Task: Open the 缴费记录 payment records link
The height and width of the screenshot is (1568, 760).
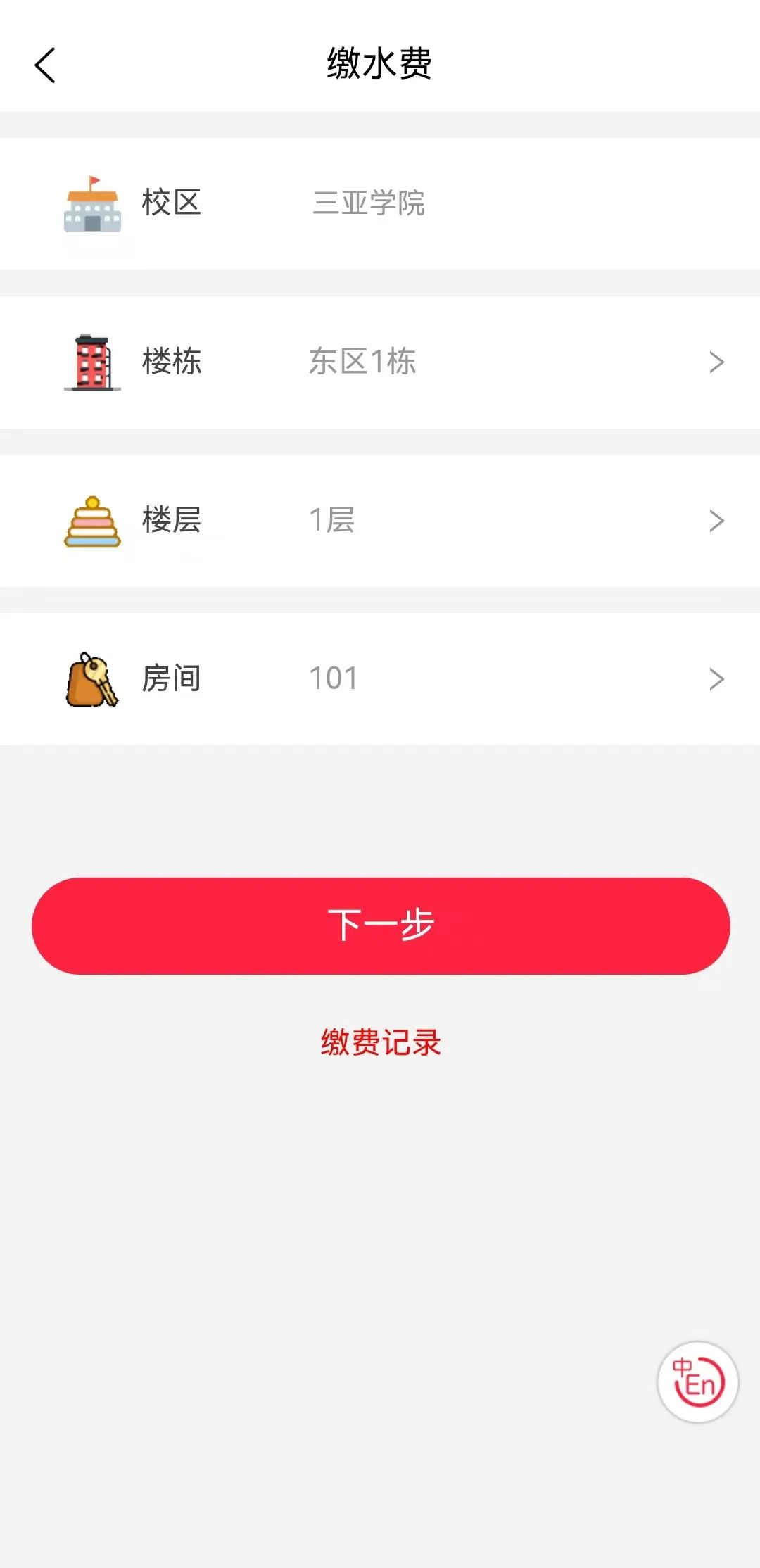Action: coord(380,1042)
